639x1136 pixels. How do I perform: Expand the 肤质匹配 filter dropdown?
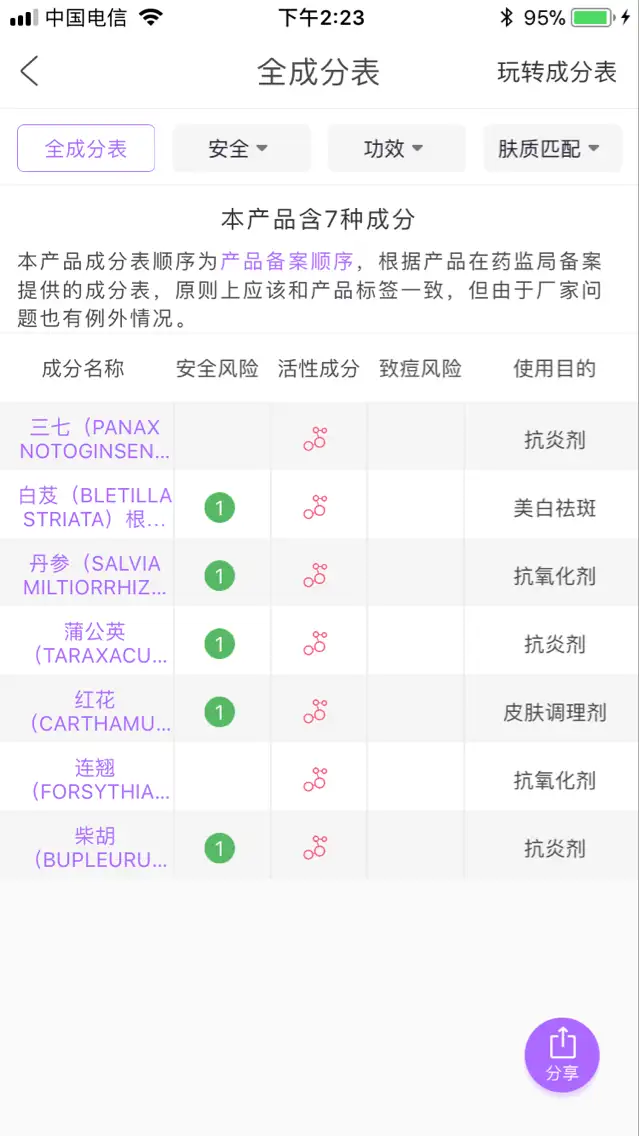[x=552, y=149]
